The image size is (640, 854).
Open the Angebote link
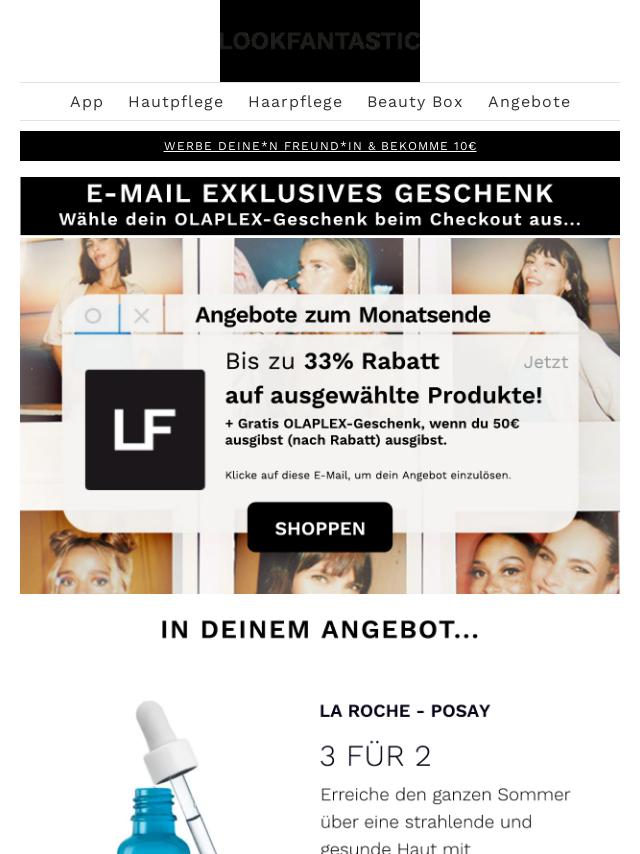pyautogui.click(x=529, y=102)
